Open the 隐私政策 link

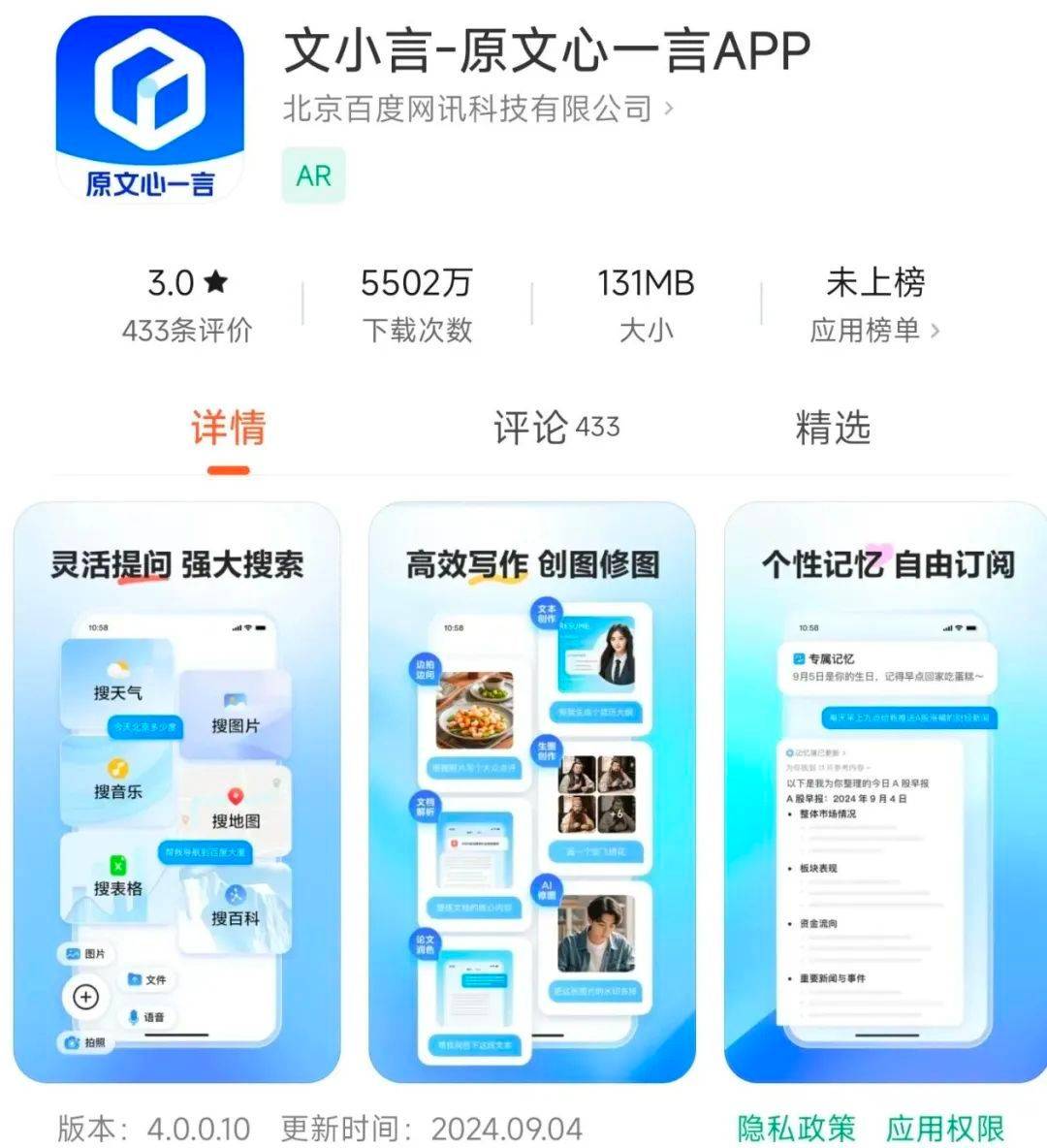[796, 1128]
